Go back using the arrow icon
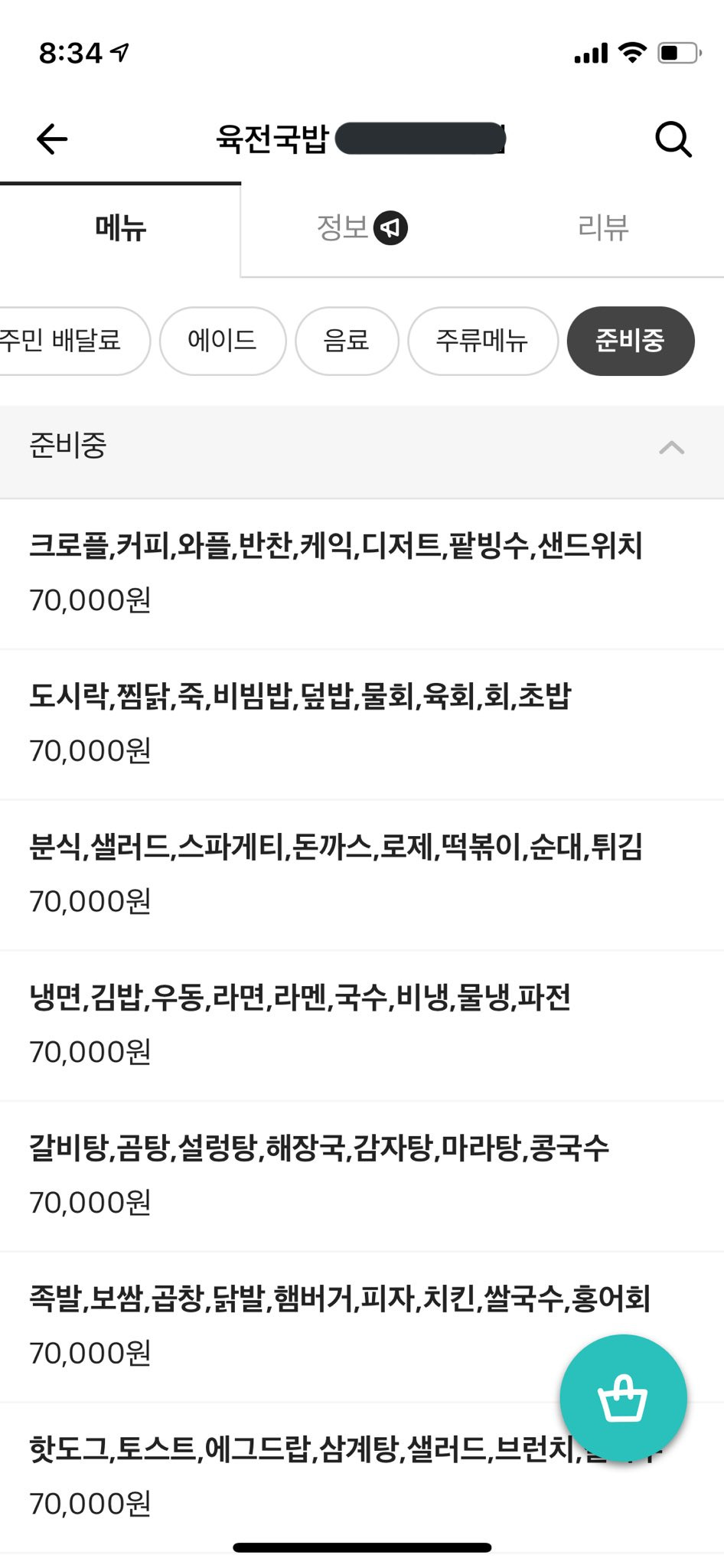724x1568 pixels. pyautogui.click(x=52, y=139)
